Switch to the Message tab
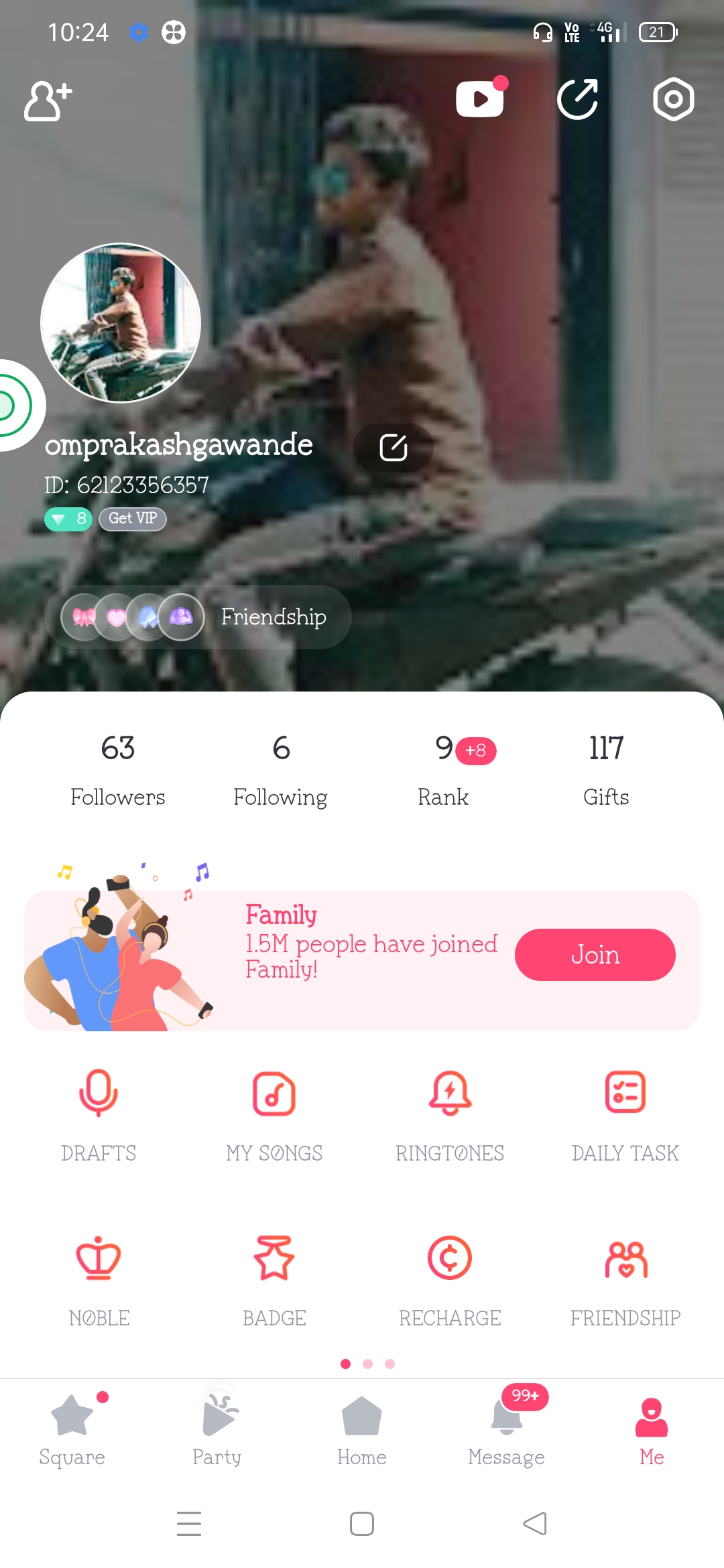 [507, 1430]
